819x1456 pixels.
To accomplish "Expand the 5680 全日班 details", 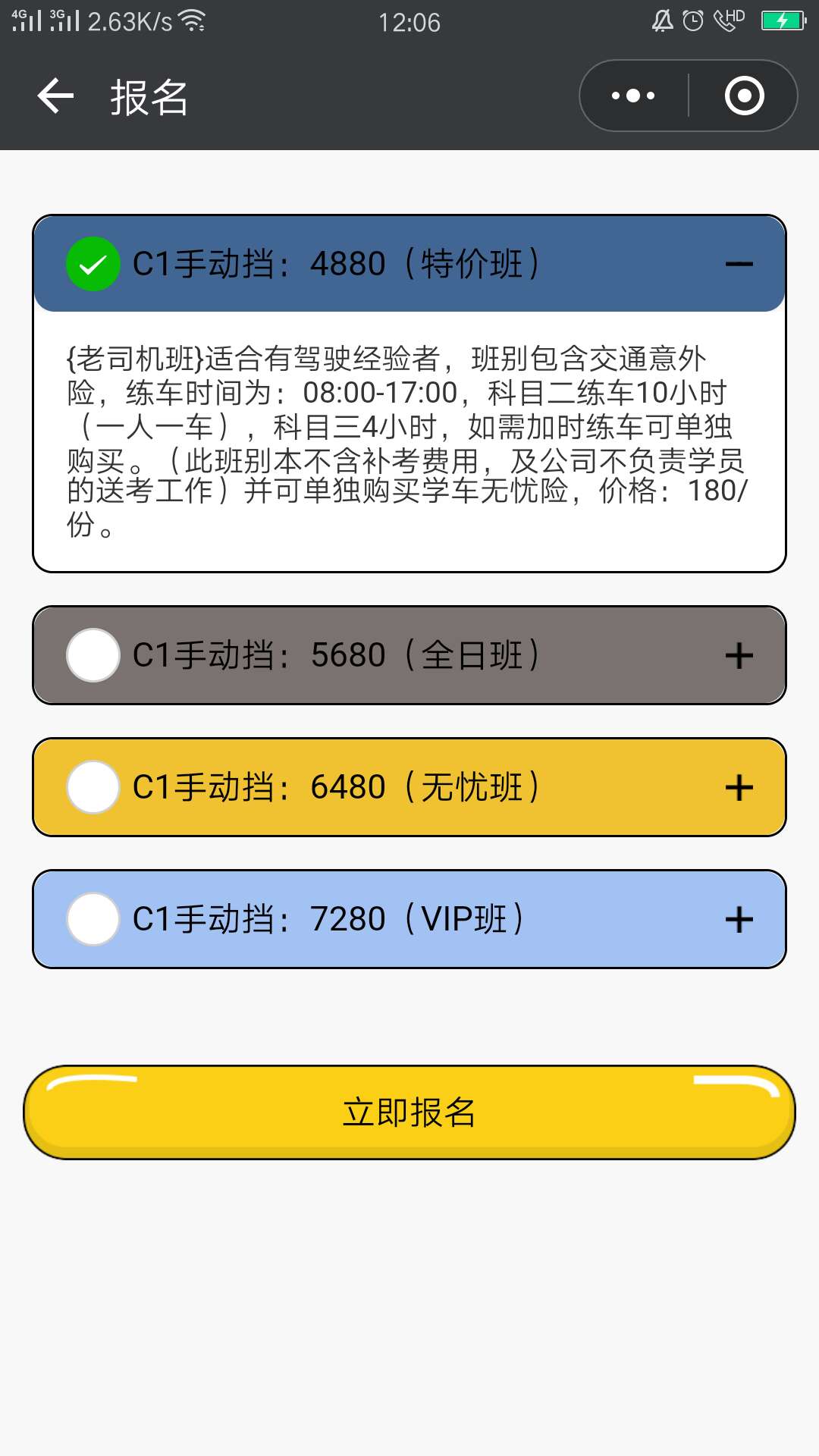I will coord(739,655).
